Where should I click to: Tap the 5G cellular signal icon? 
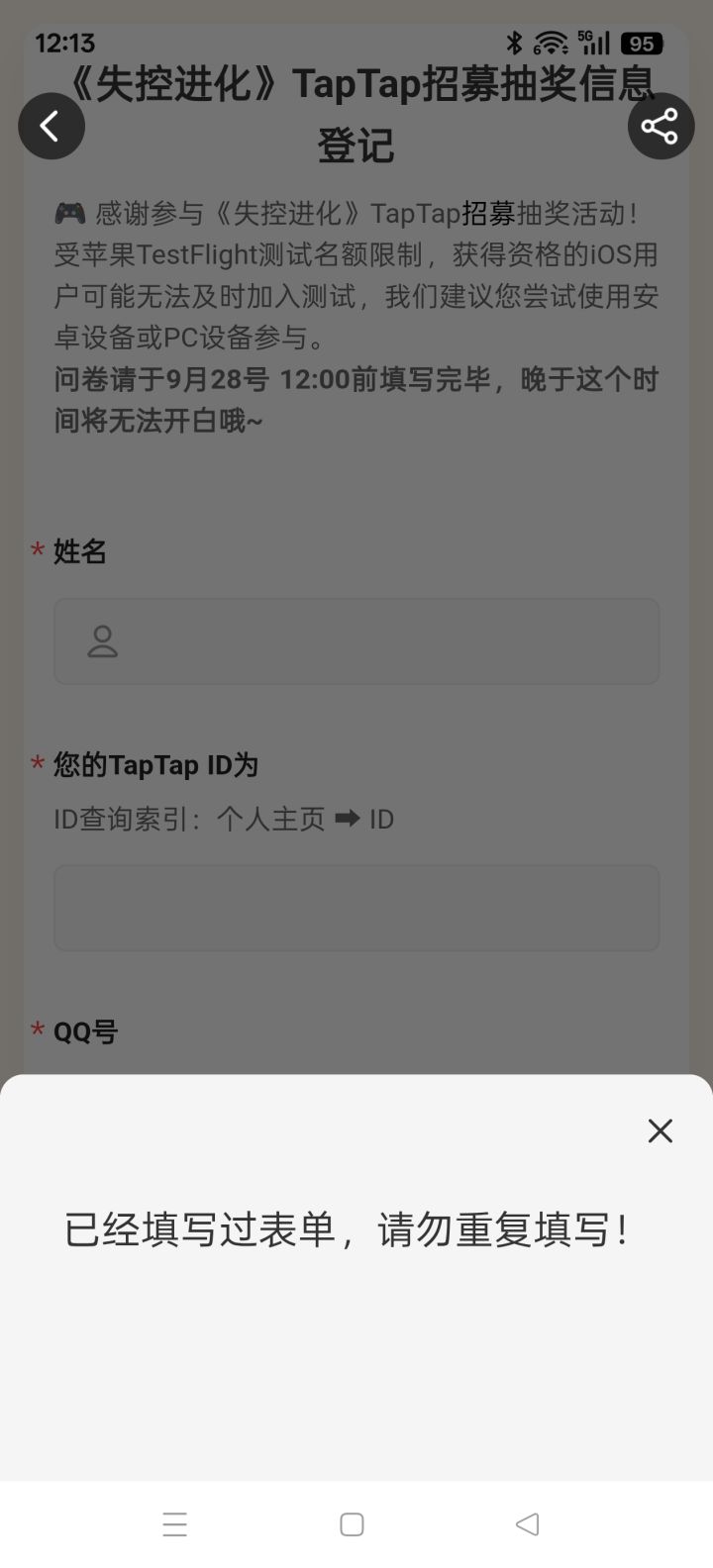pos(591,43)
